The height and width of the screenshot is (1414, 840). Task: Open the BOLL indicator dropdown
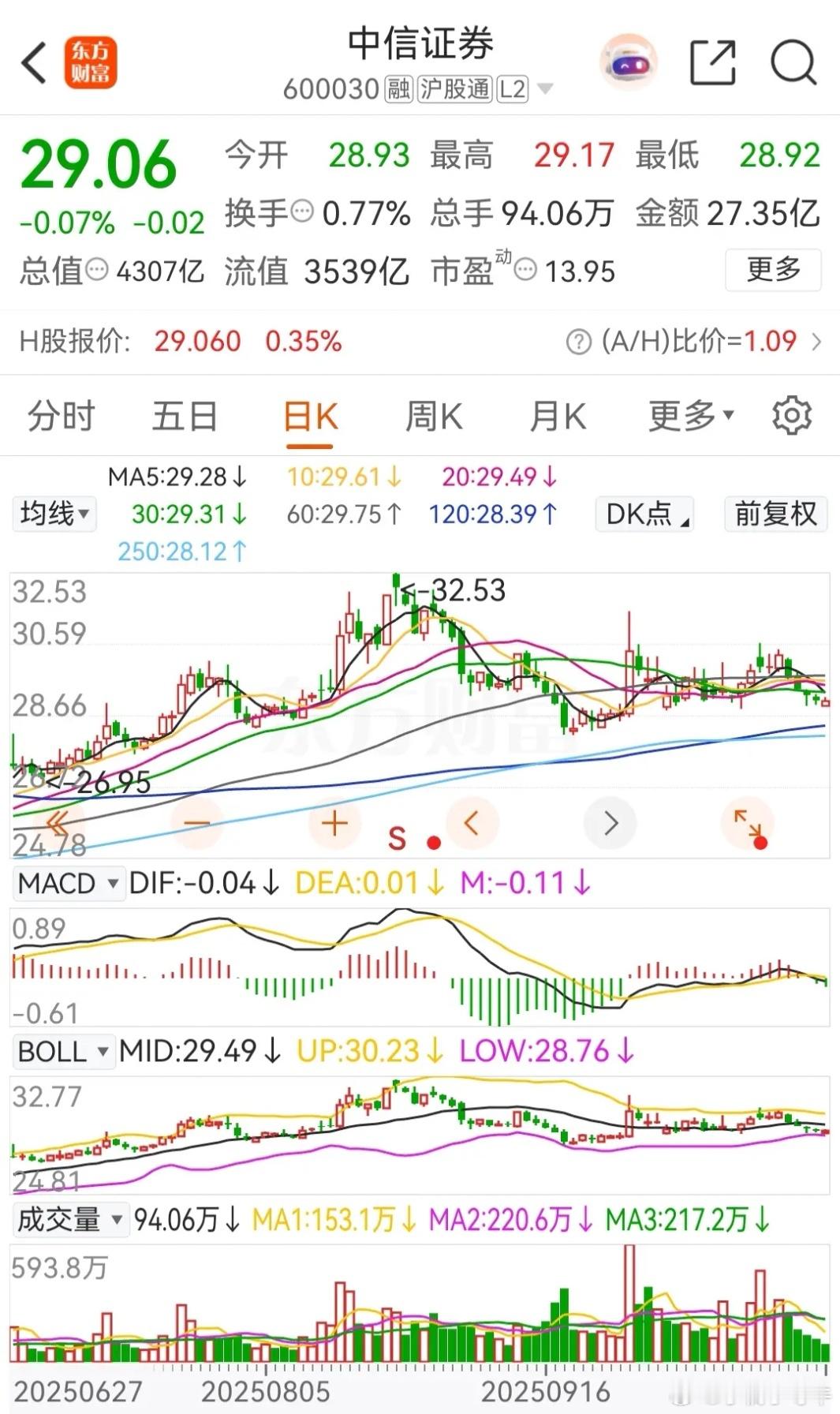point(63,1052)
